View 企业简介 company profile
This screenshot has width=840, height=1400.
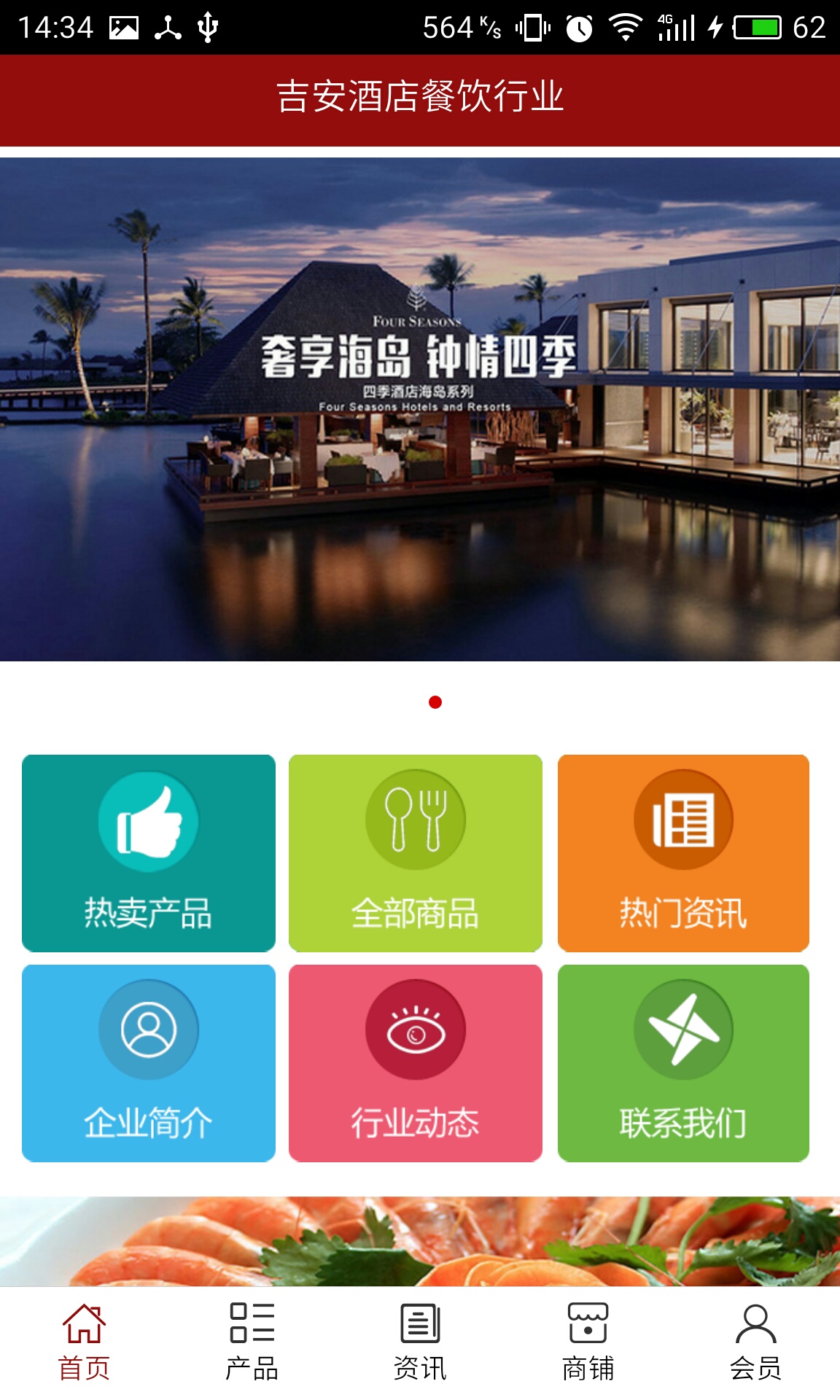click(149, 1063)
